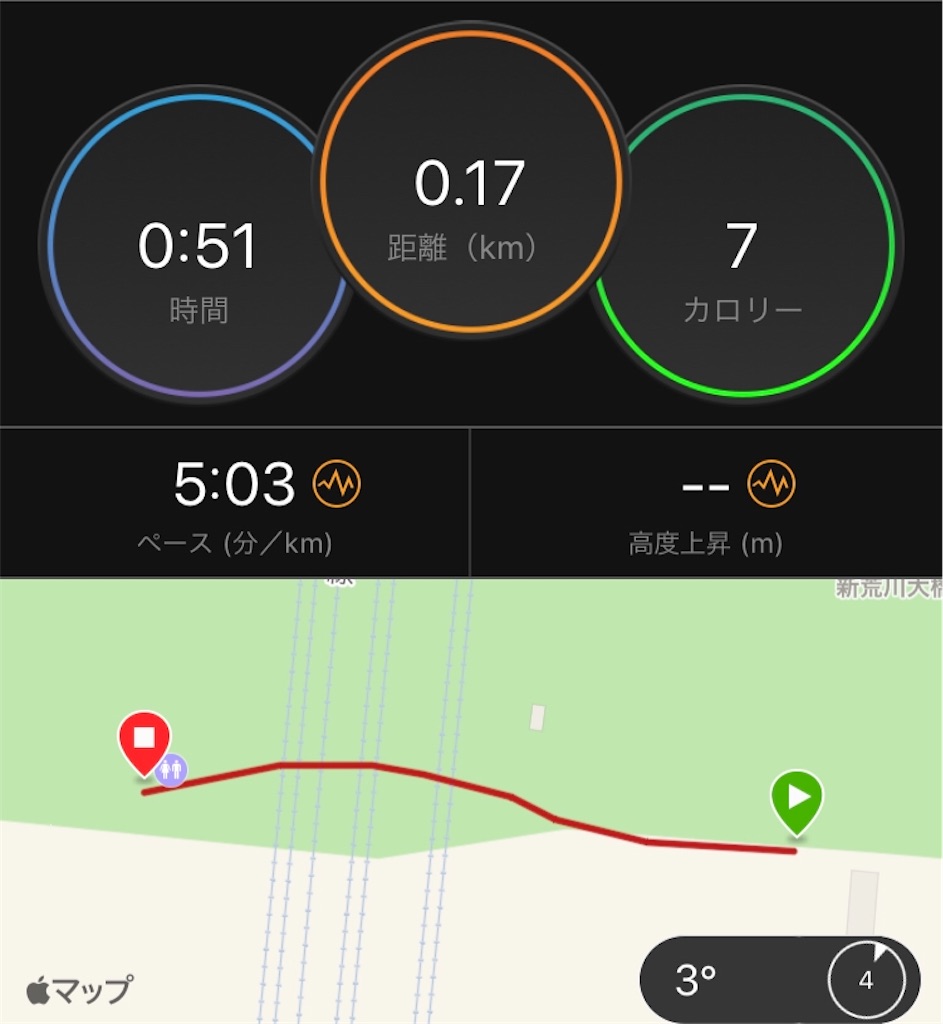Tap the red stop marker on the map
The image size is (943, 1024).
point(144,741)
